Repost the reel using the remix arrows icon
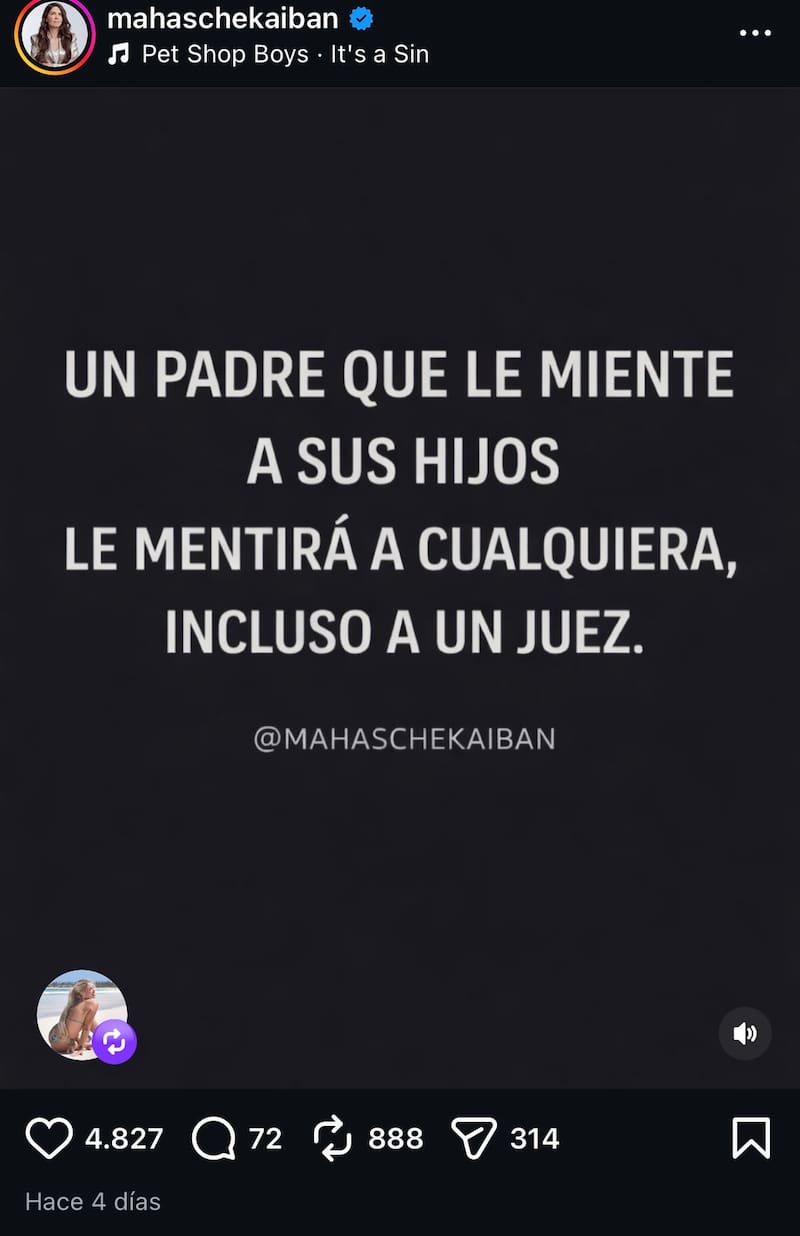 [x=336, y=1137]
